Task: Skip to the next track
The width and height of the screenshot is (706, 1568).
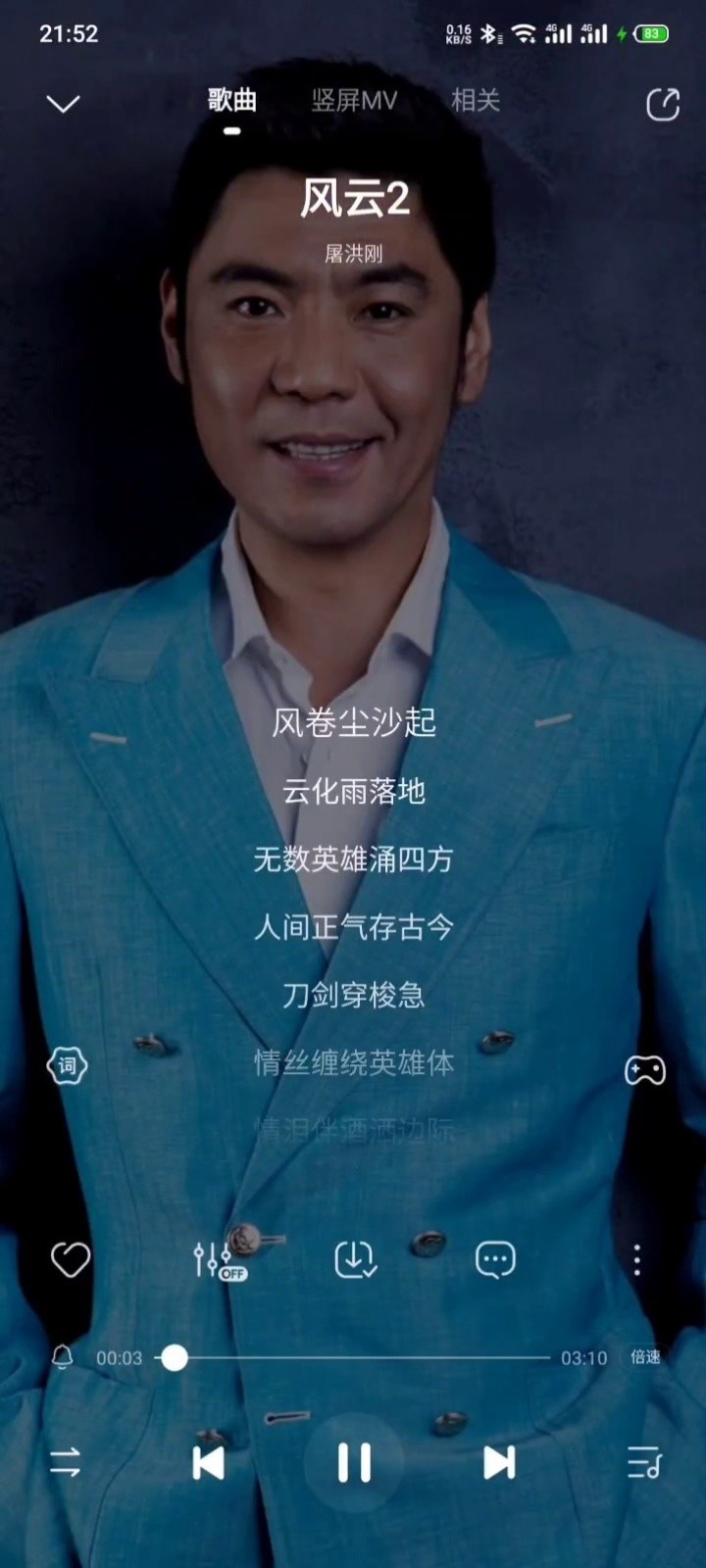Action: [498, 1464]
